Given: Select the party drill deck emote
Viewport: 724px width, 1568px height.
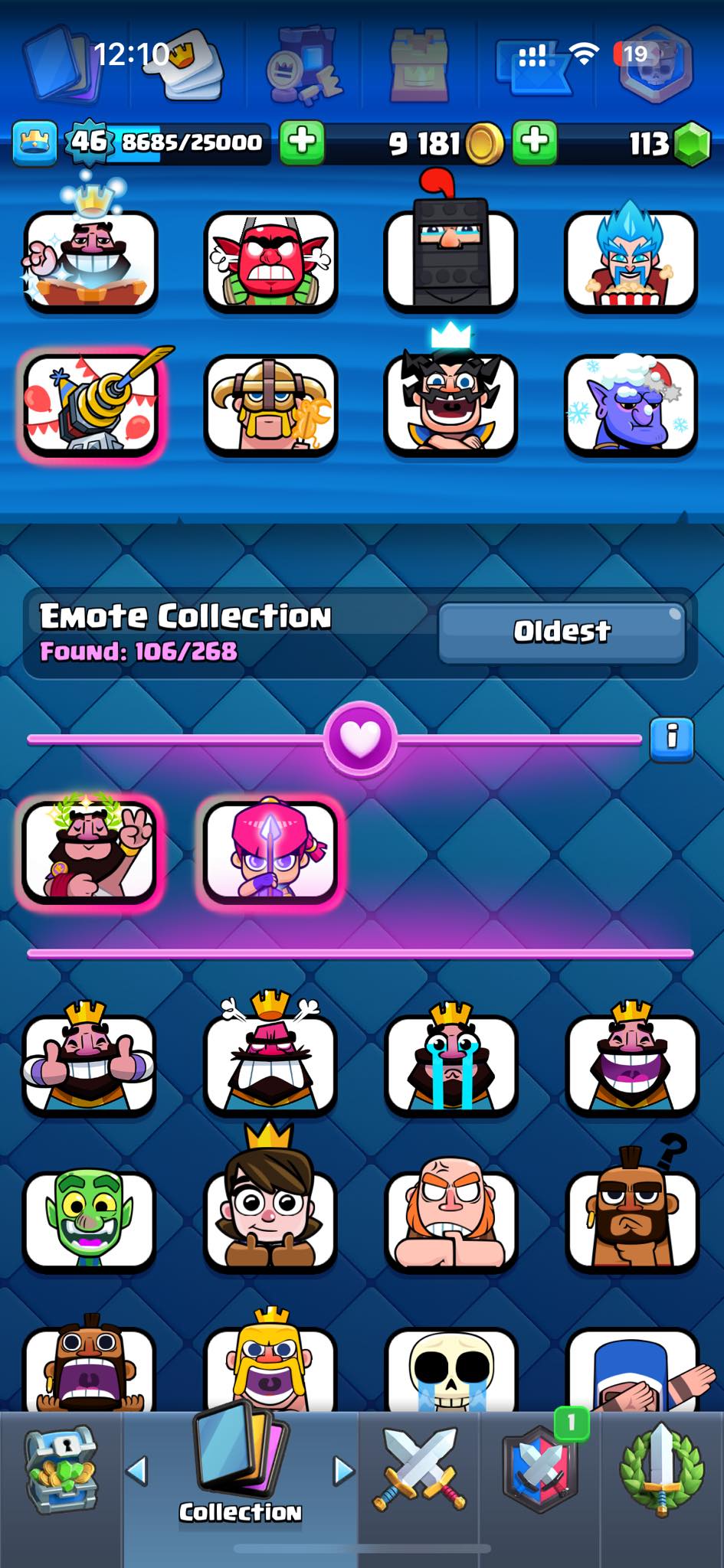Looking at the screenshot, I should point(90,404).
